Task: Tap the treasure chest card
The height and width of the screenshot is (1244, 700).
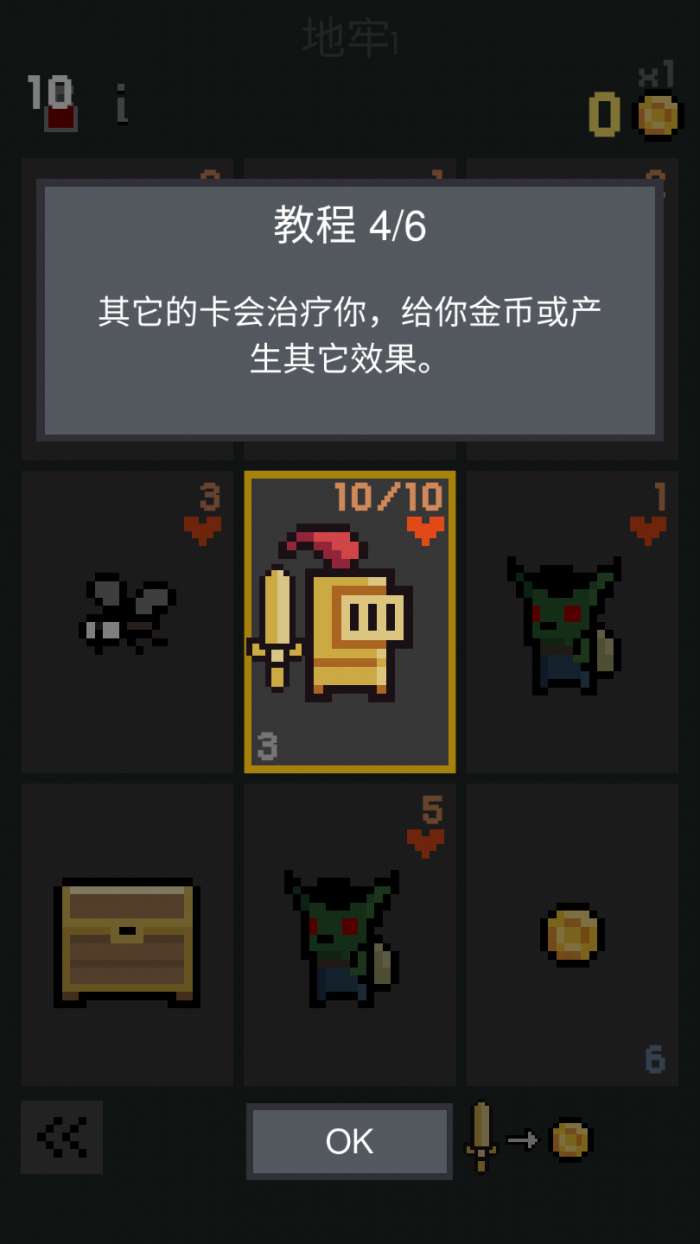Action: tap(127, 935)
